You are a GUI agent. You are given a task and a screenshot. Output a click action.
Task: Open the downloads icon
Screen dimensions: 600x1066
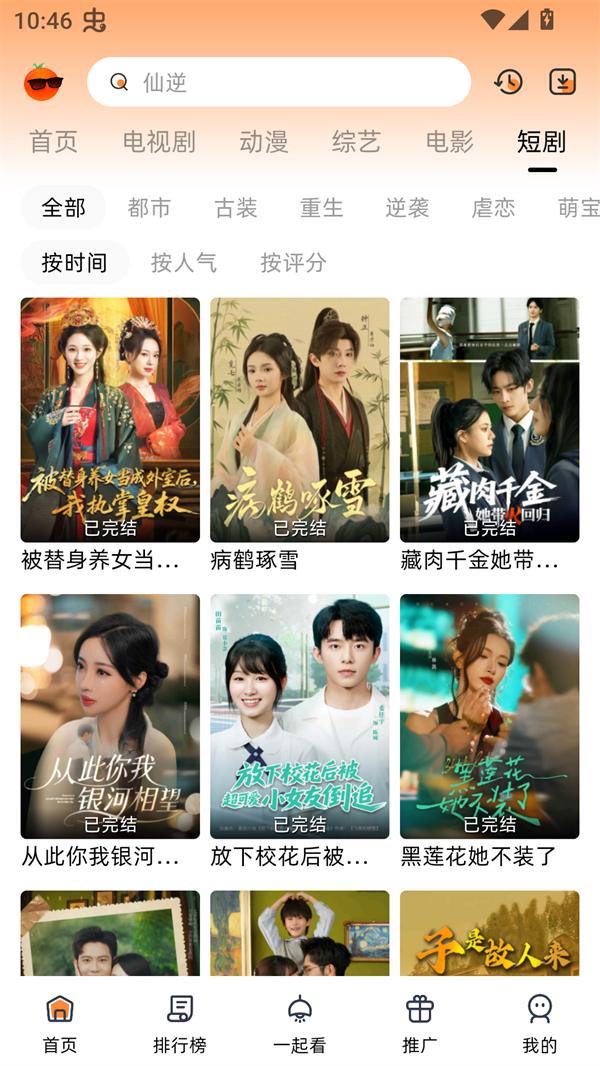pyautogui.click(x=563, y=82)
